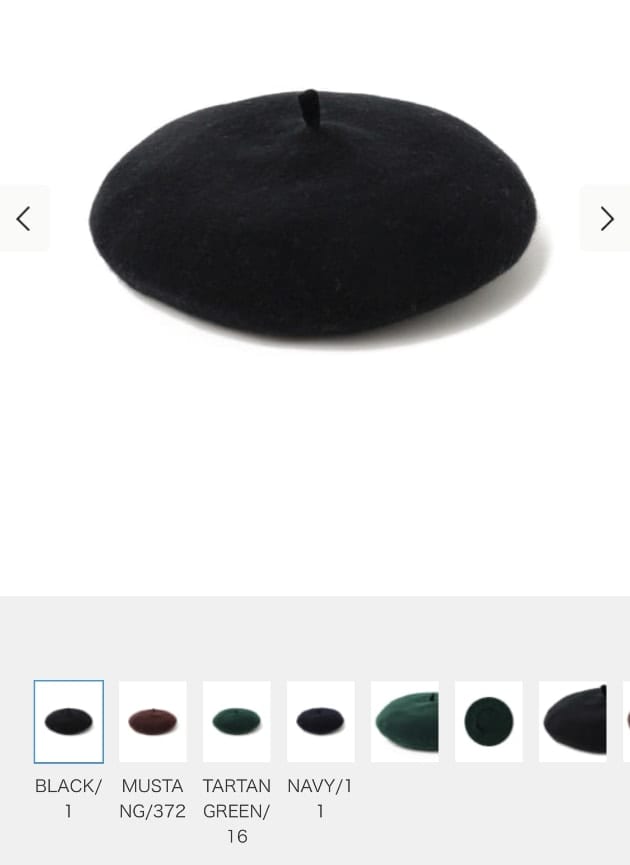Screen dimensions: 630x865
Task: Go to the previous product image
Action: [x=23, y=218]
